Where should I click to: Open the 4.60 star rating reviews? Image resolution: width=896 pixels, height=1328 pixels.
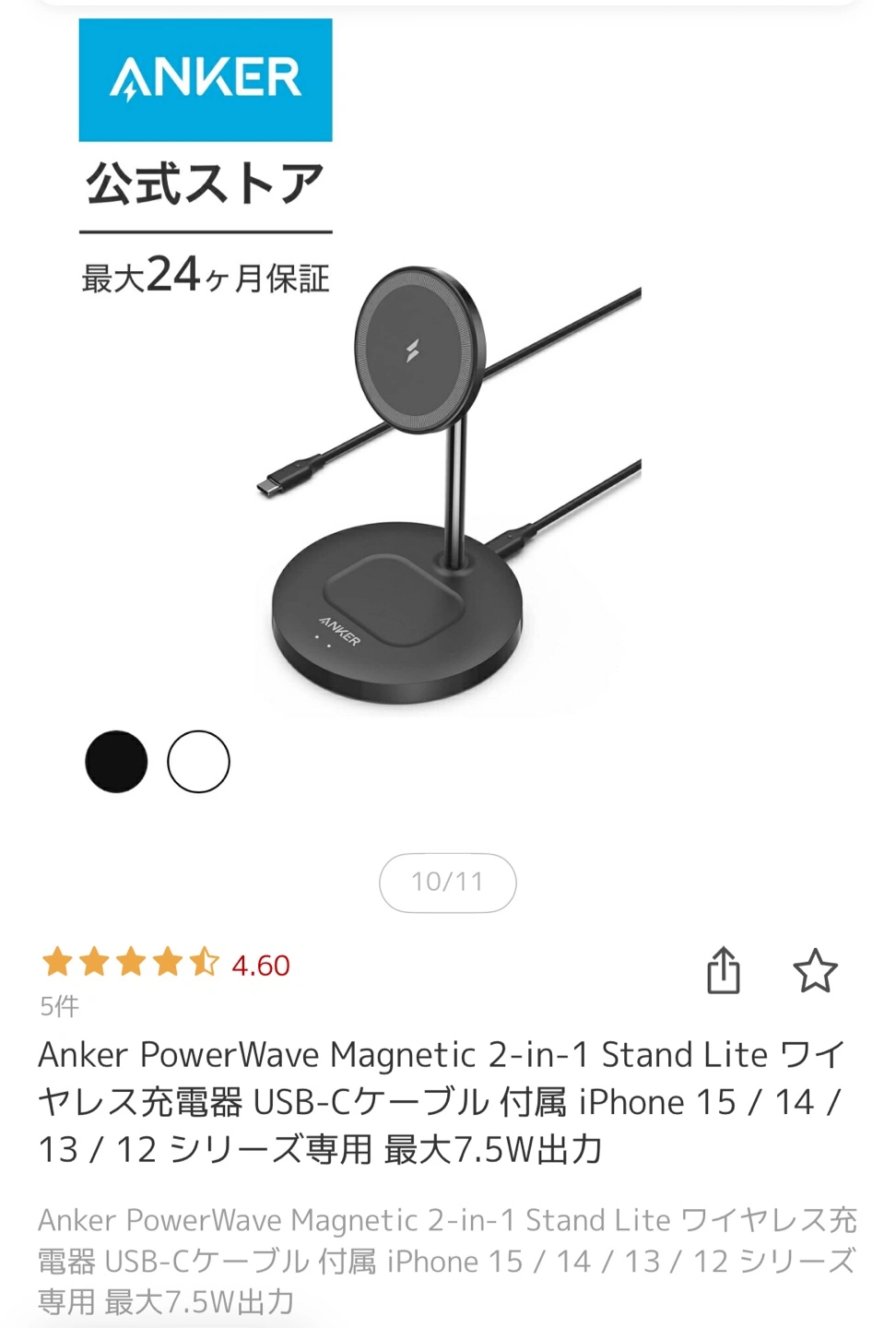click(166, 965)
